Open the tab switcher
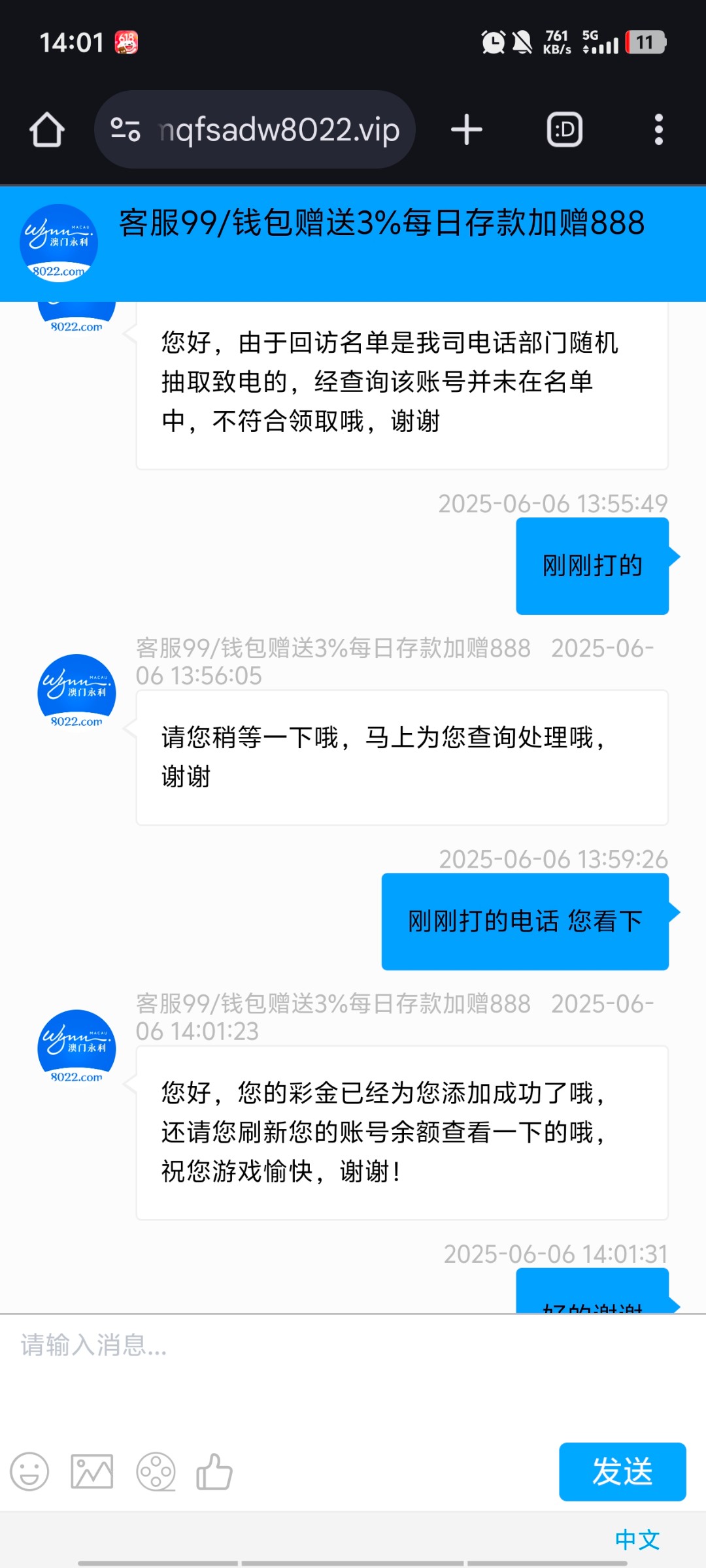 click(x=565, y=129)
